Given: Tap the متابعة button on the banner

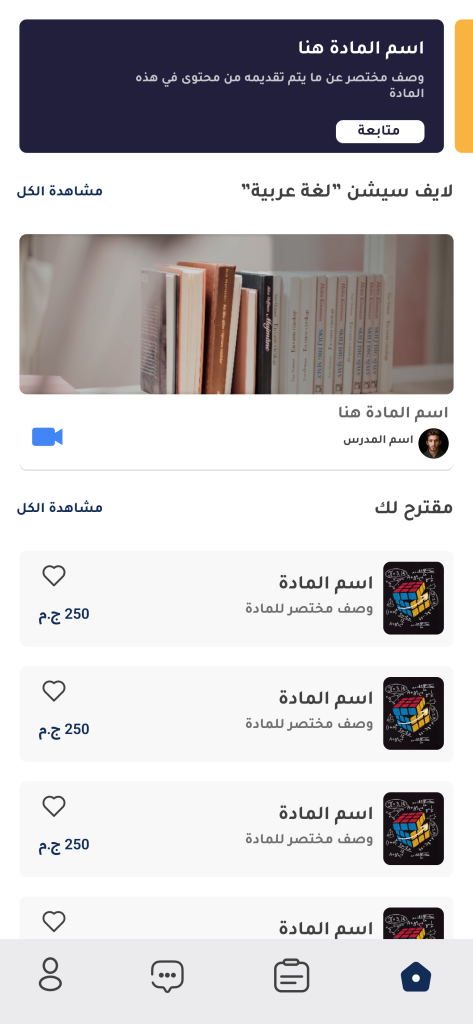Looking at the screenshot, I should coord(380,131).
